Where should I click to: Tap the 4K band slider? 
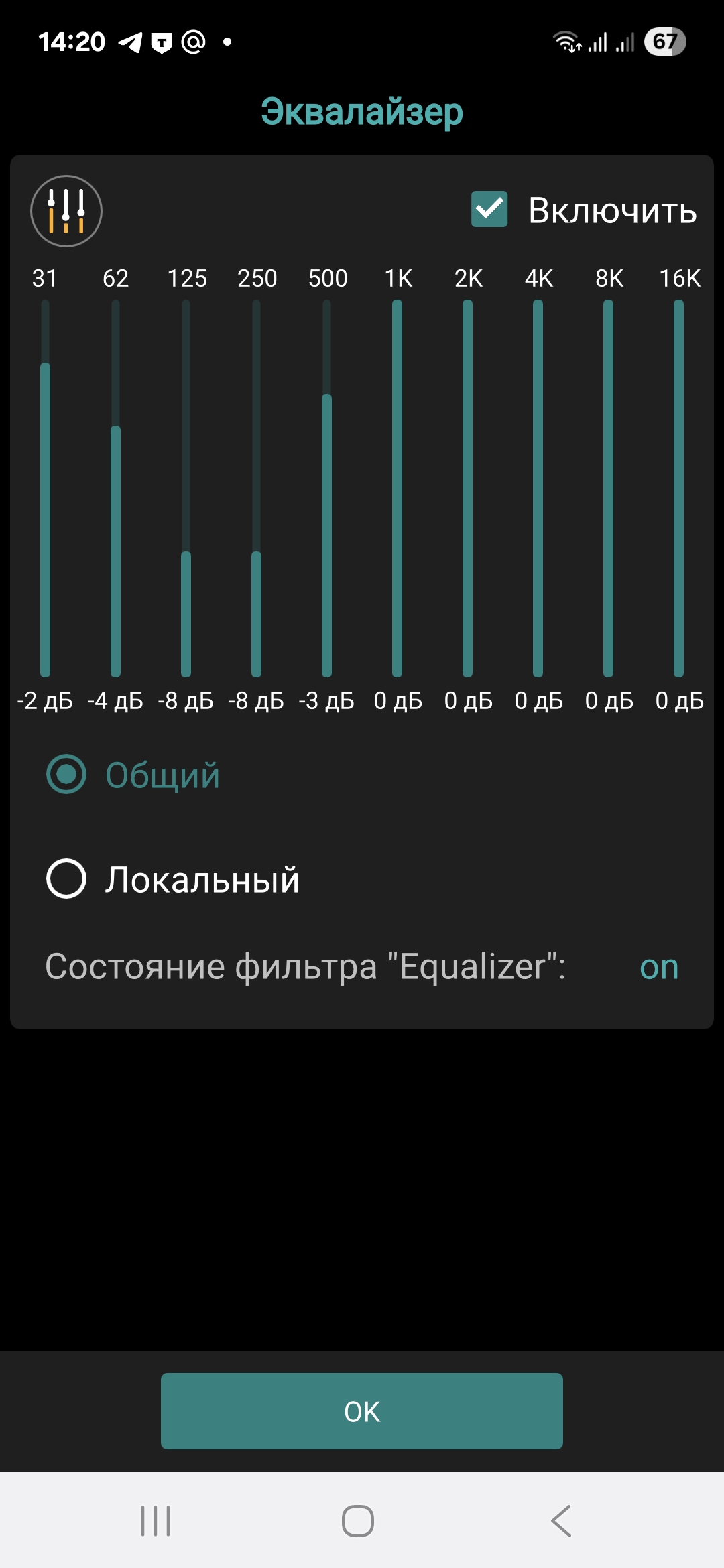(x=538, y=488)
